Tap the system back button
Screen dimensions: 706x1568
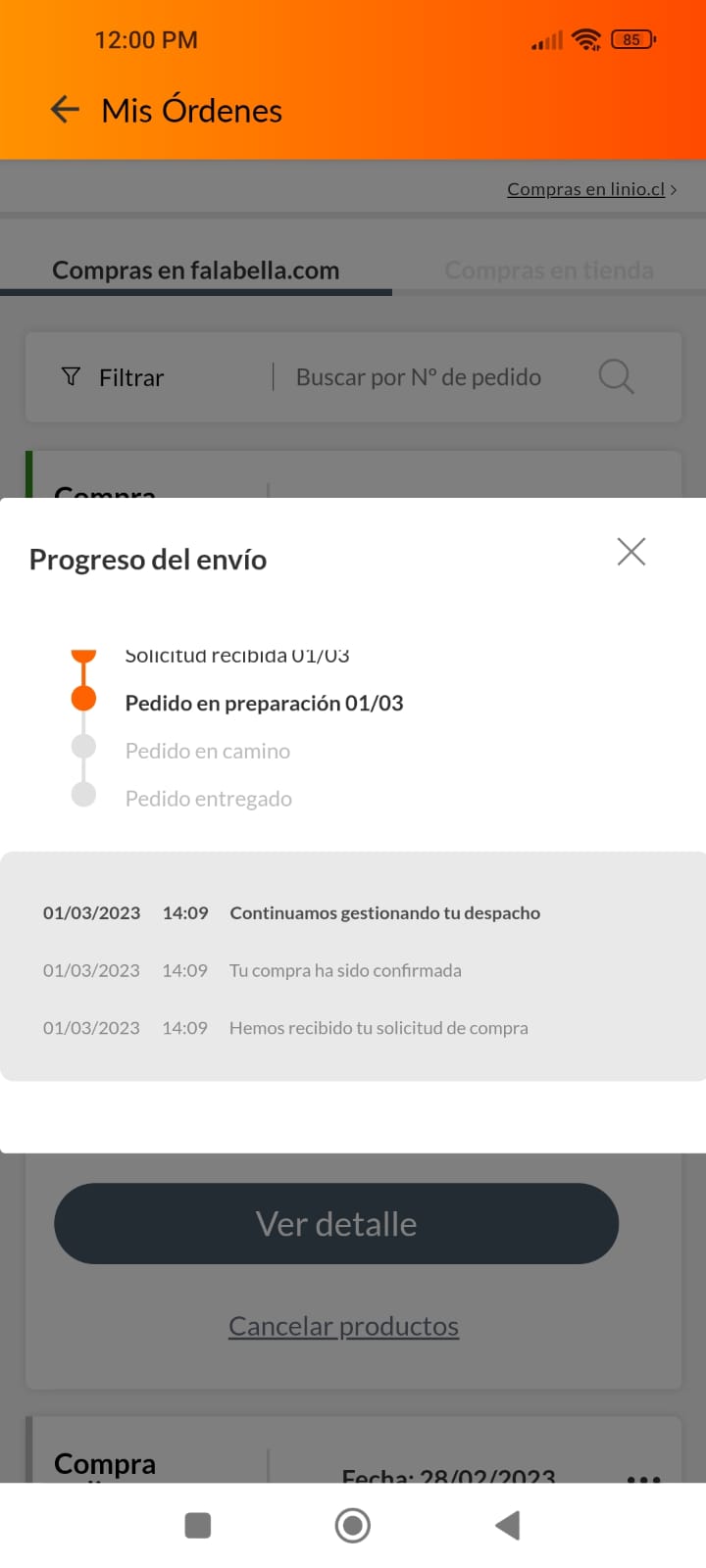coord(507,1525)
